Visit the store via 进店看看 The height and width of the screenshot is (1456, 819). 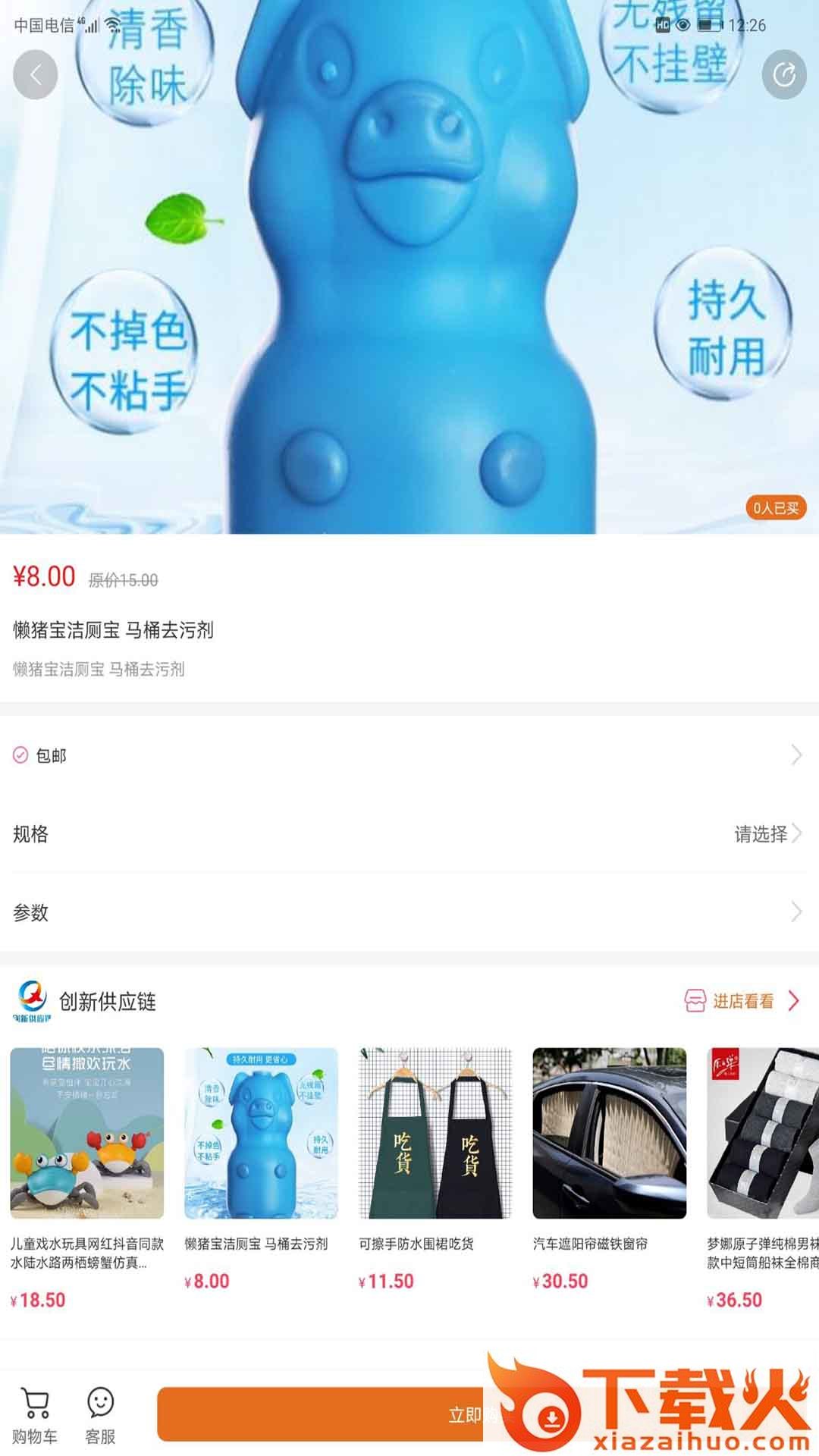(x=742, y=1001)
